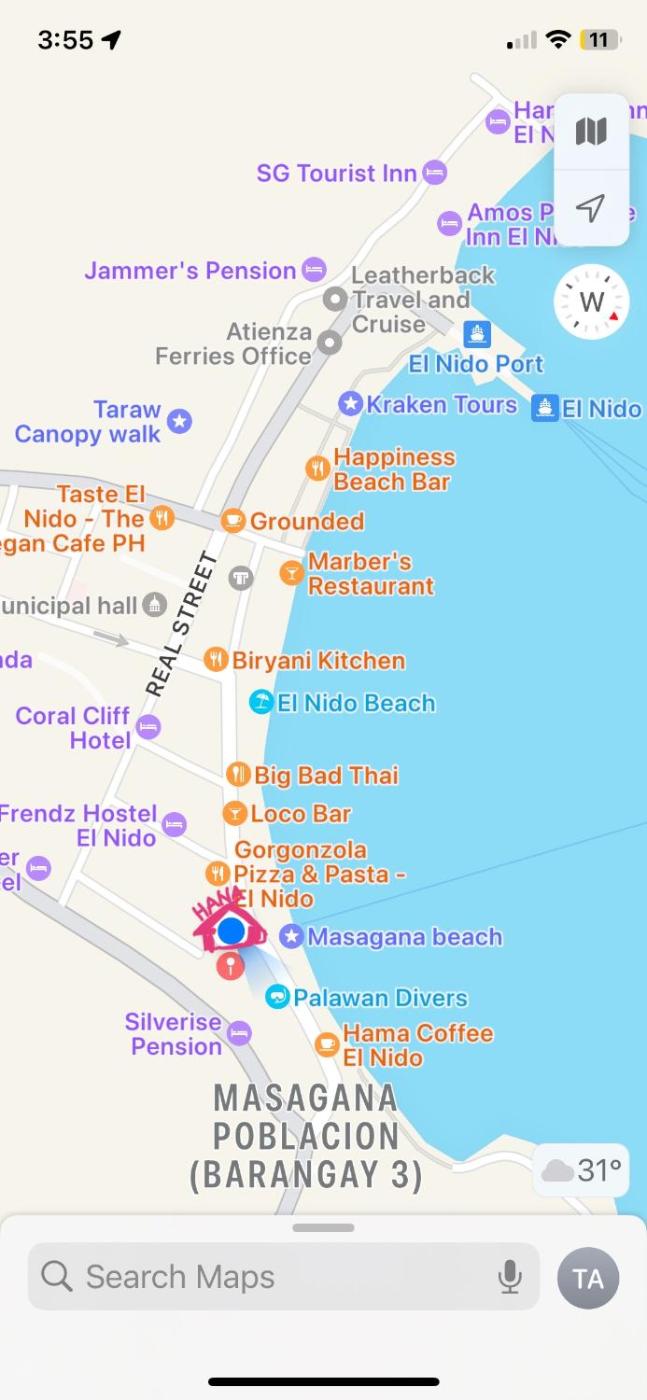Image resolution: width=647 pixels, height=1400 pixels.
Task: Select Big Bad Thai restaurant pin
Action: point(238,774)
